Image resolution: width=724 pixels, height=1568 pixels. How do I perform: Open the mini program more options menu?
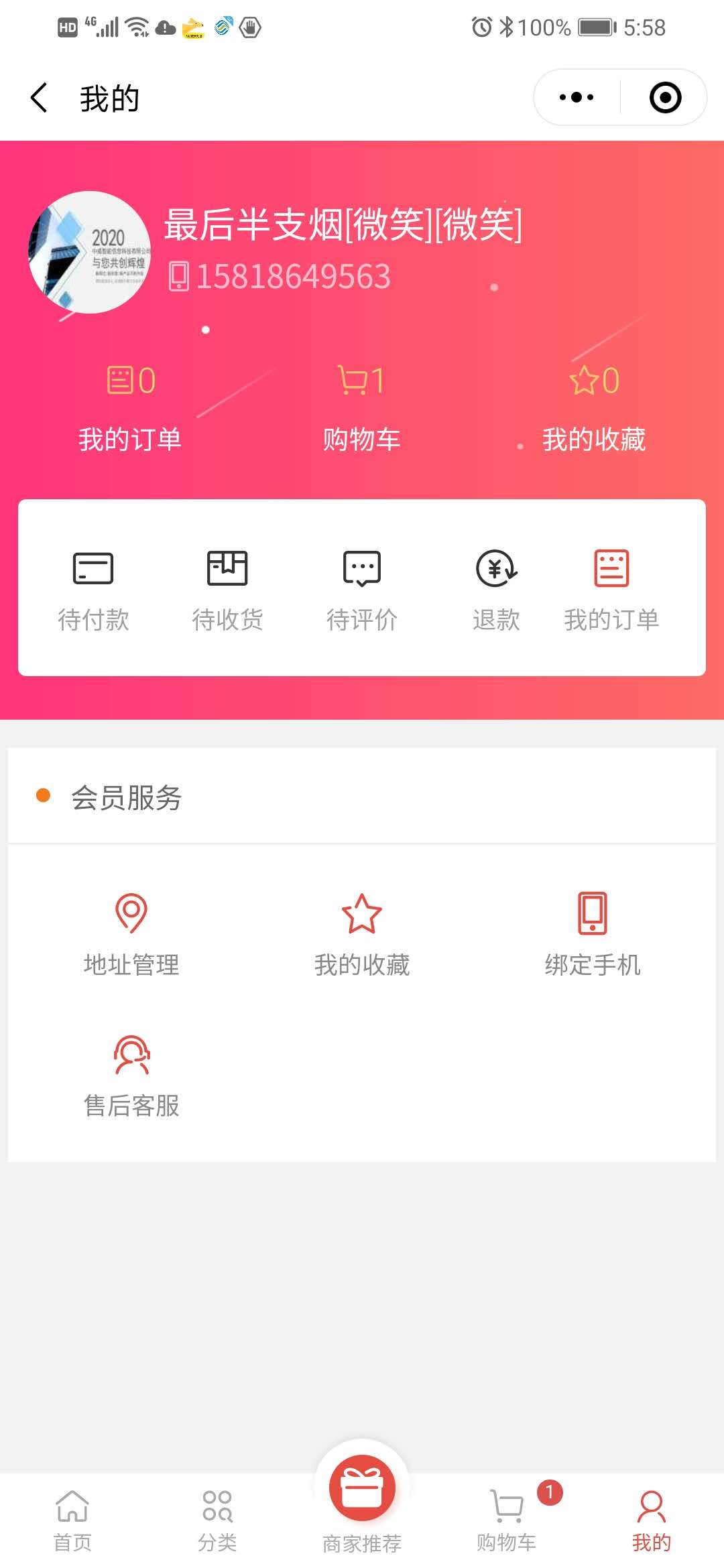(x=577, y=98)
